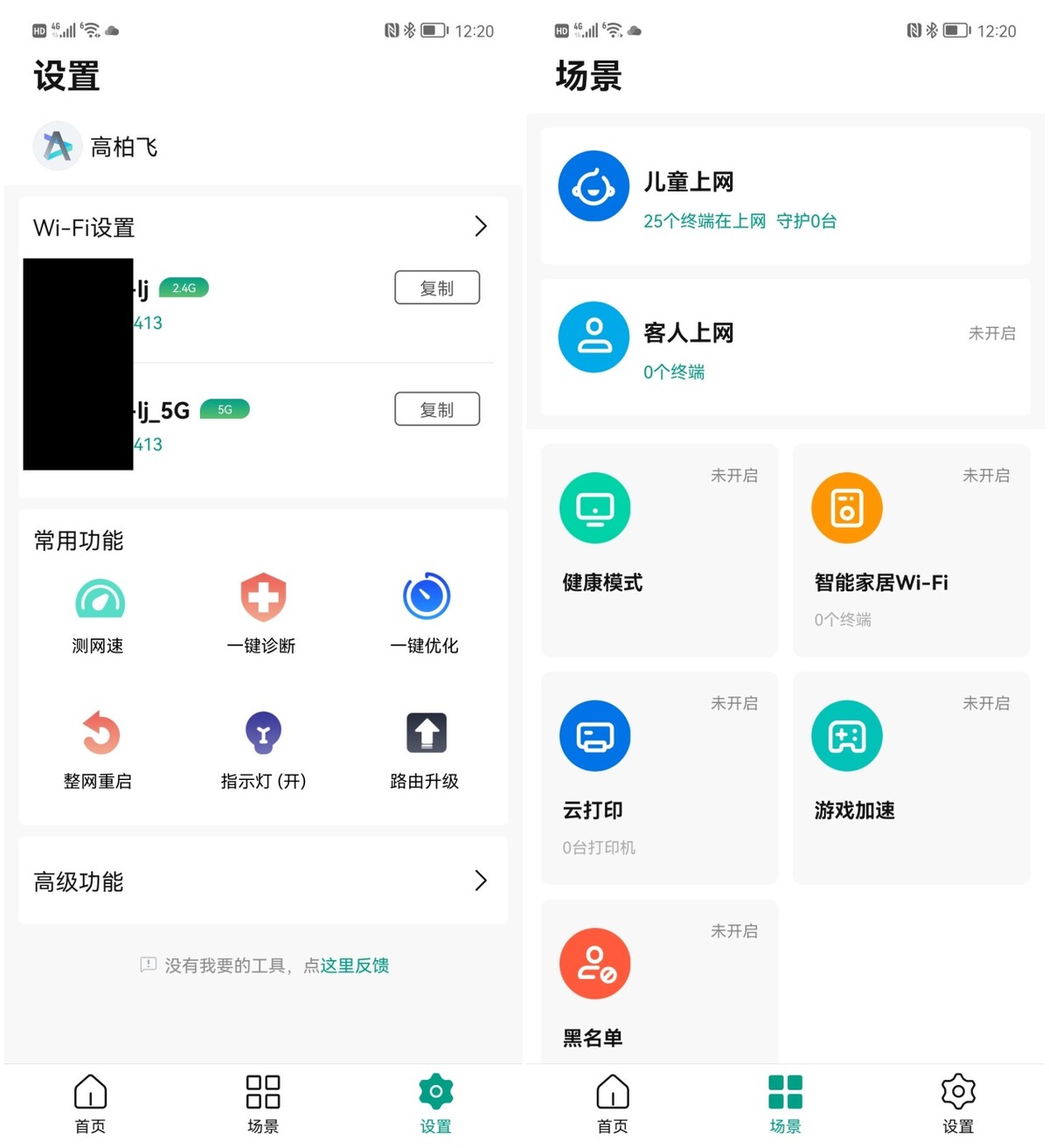The width and height of the screenshot is (1049, 1148).
Task: Copy the 2.4G Wi-Fi password
Action: point(437,287)
